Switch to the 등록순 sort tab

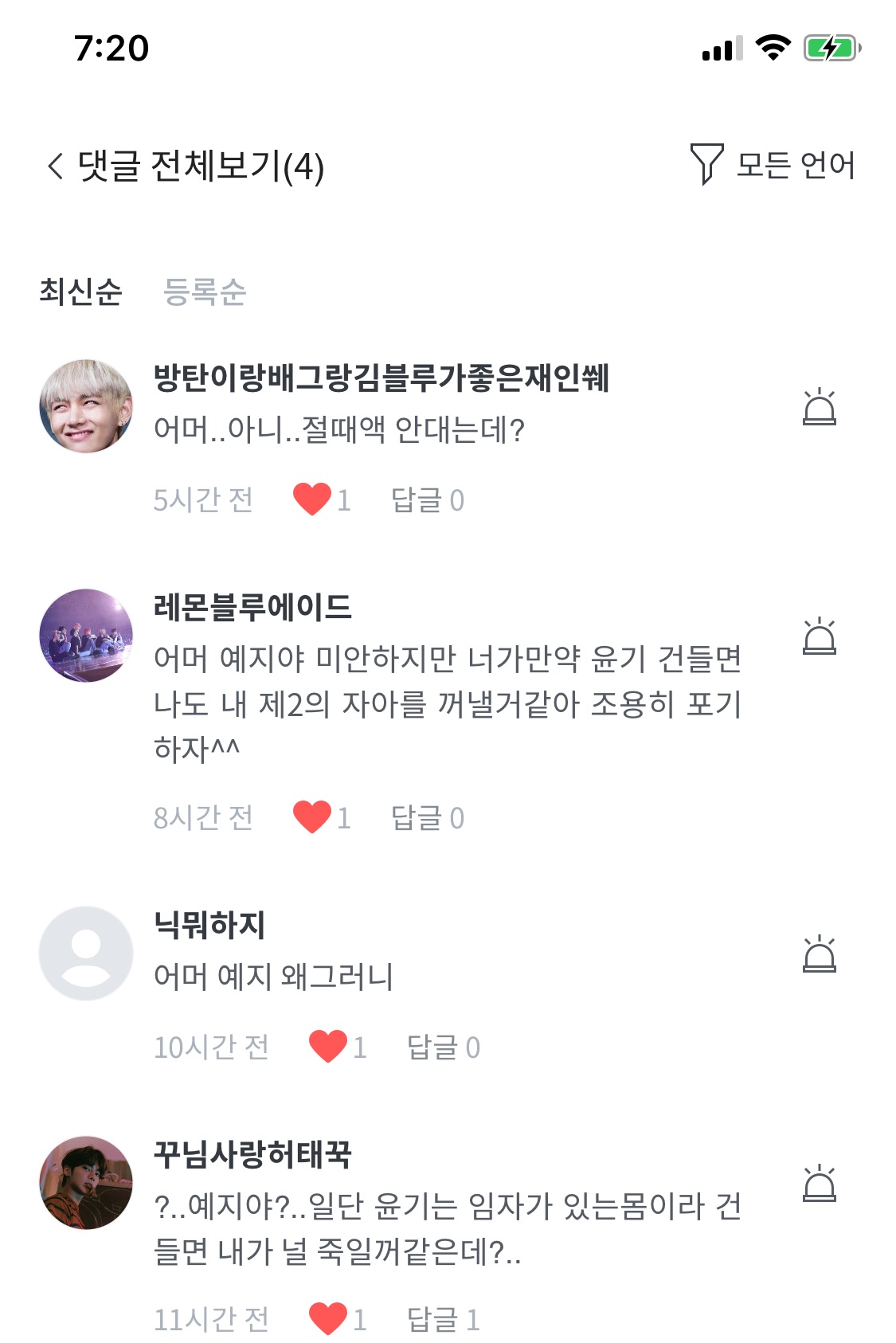(205, 292)
